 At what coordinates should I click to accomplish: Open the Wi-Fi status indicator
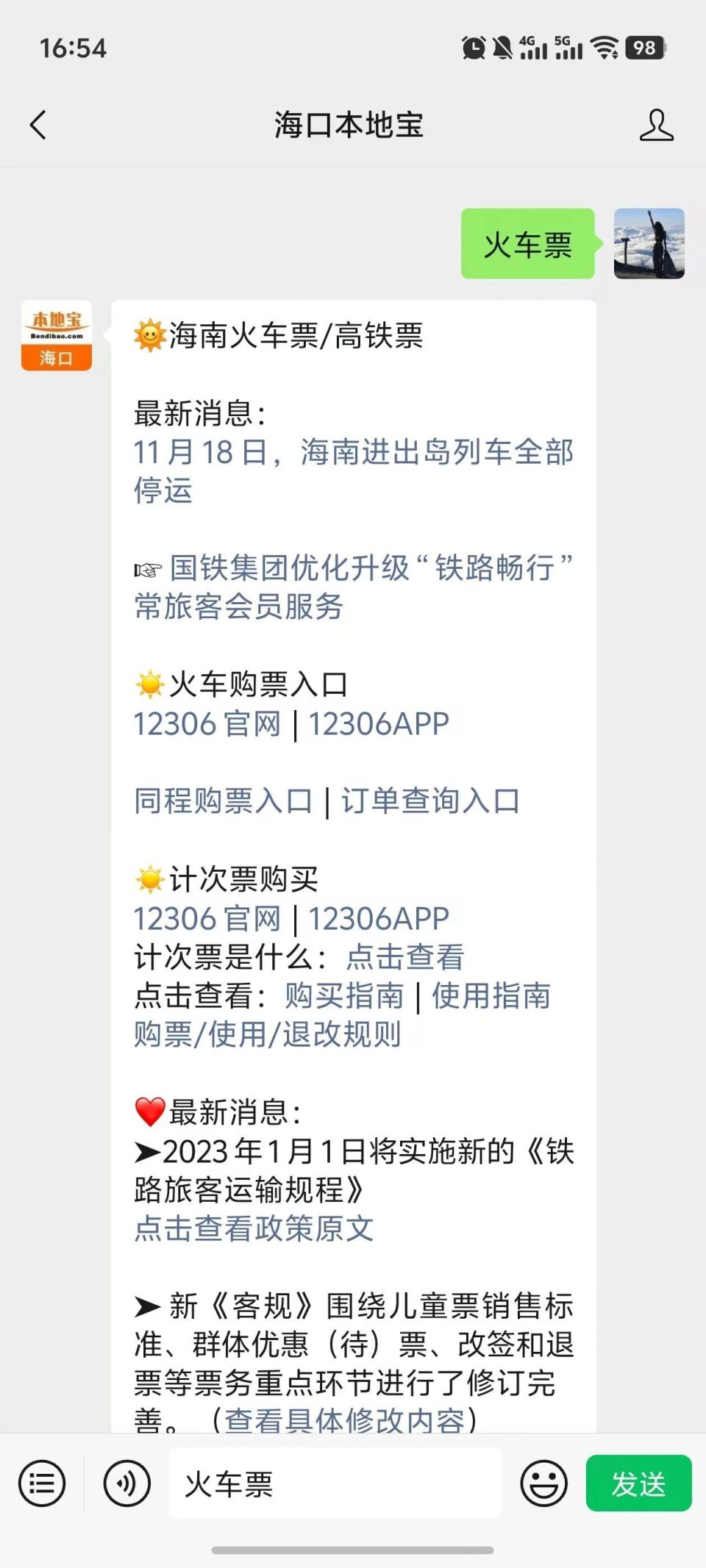click(x=605, y=49)
